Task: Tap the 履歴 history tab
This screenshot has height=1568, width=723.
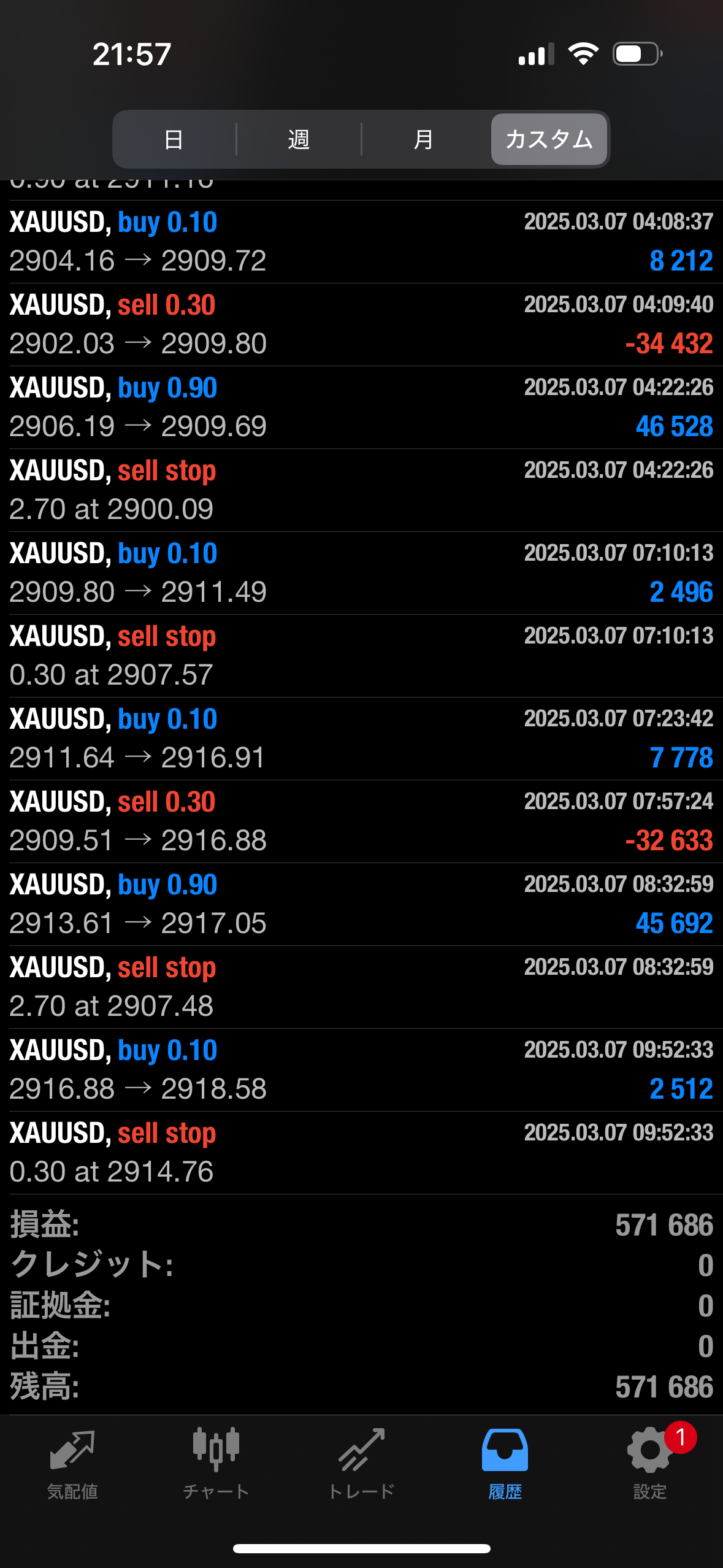Action: coord(505,1464)
